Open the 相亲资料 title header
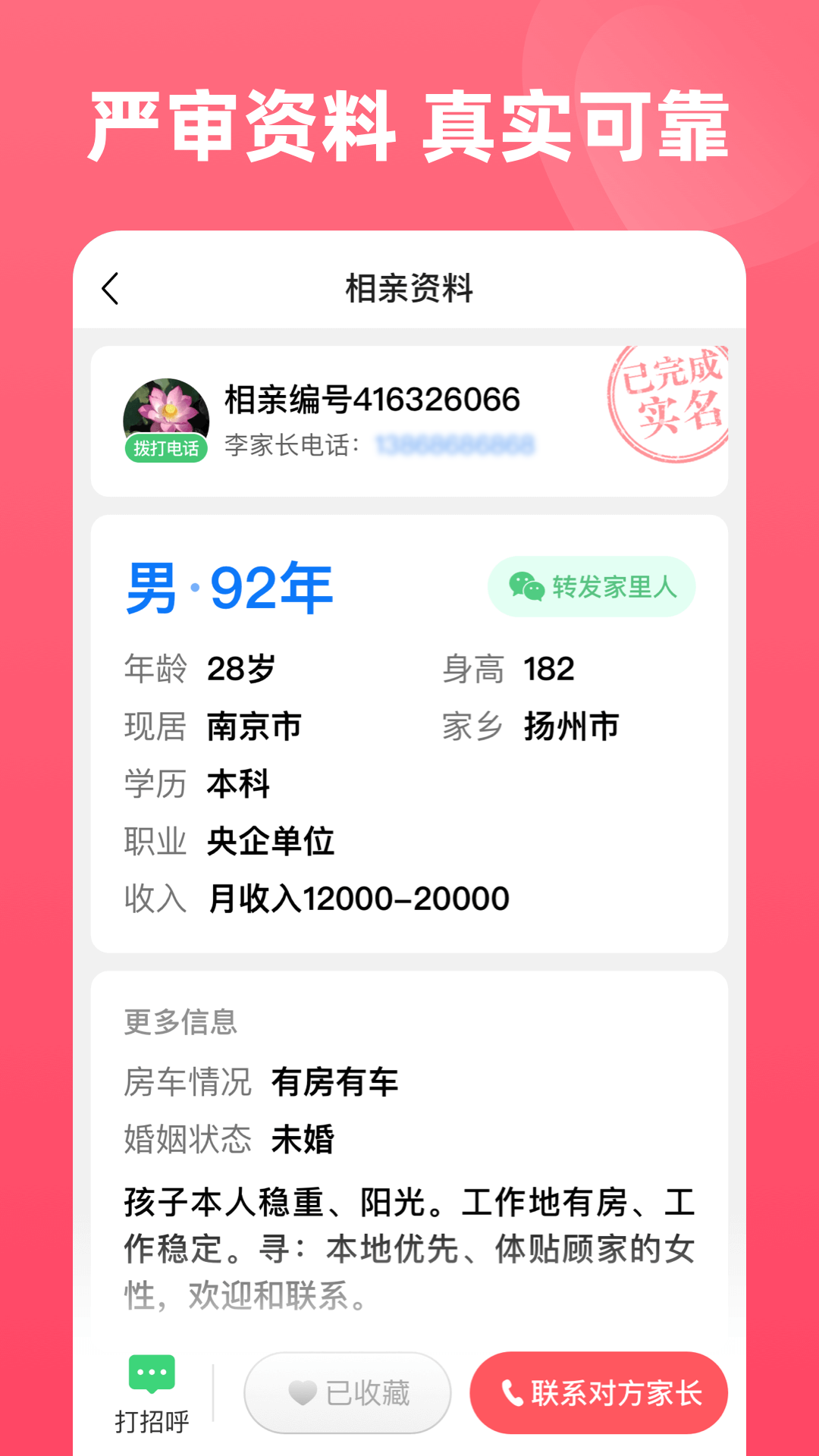Image resolution: width=819 pixels, height=1456 pixels. [x=409, y=289]
